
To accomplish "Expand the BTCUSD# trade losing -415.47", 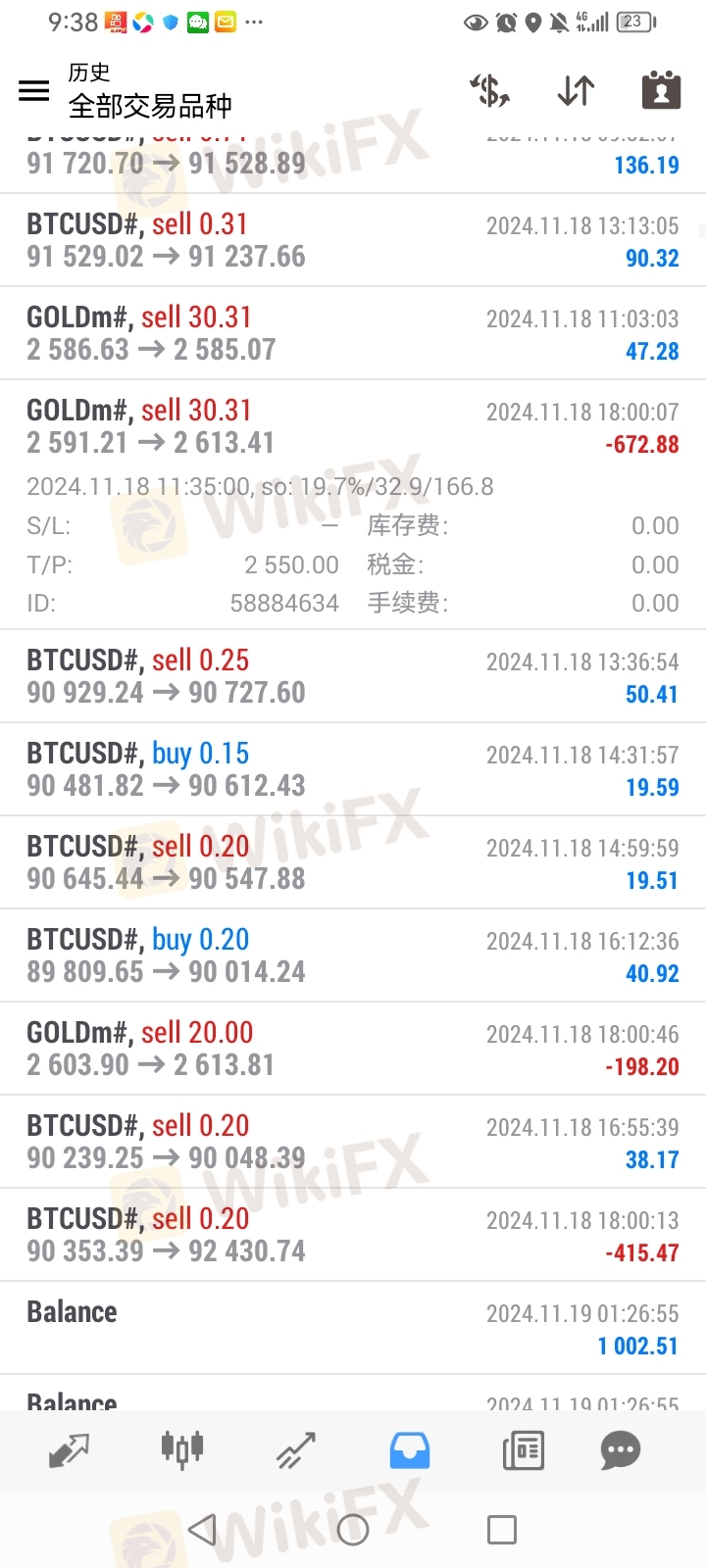I will 353,1235.
